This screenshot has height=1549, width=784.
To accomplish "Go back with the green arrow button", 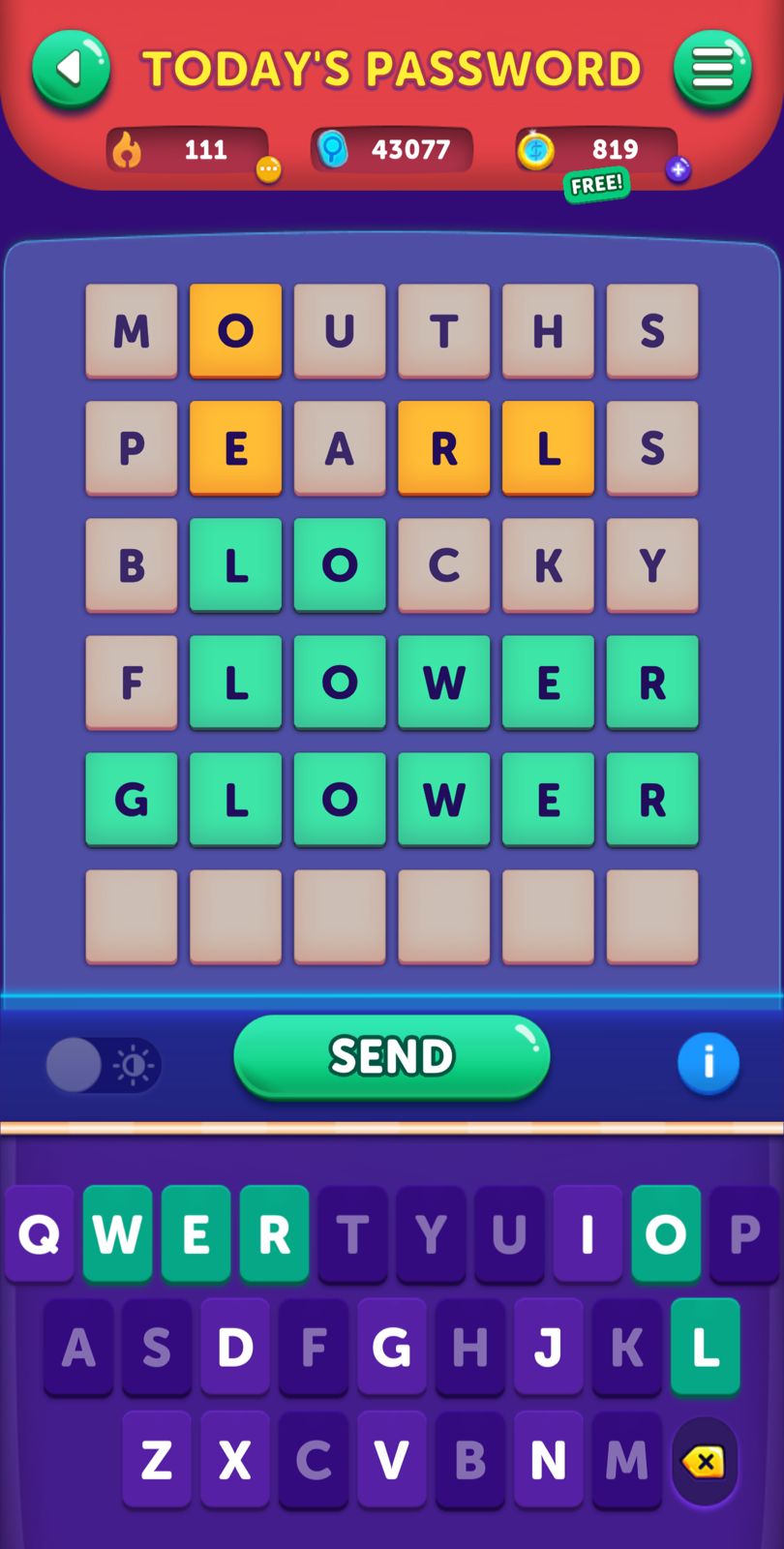I will click(x=71, y=69).
